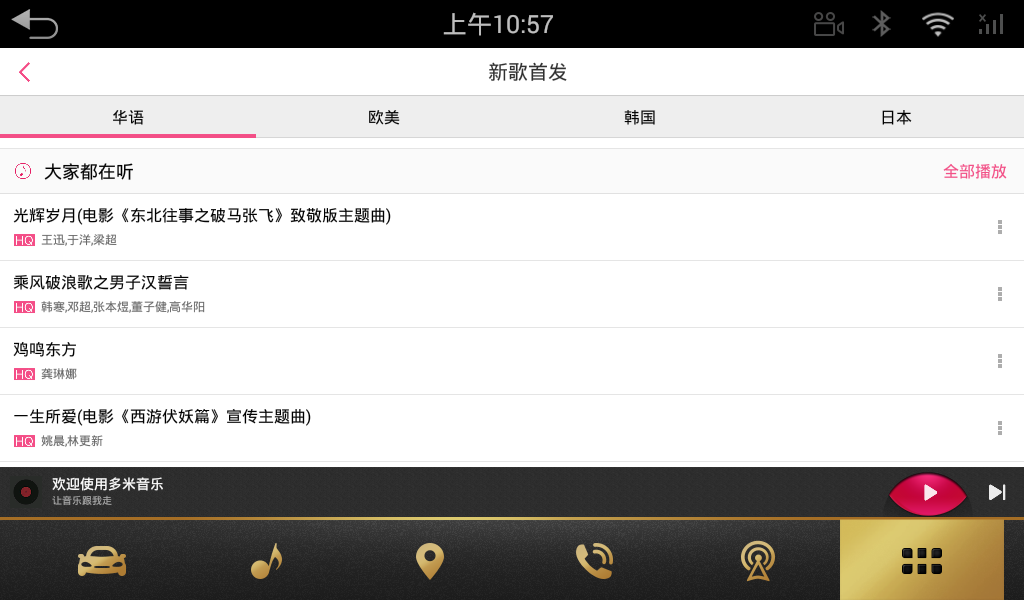The height and width of the screenshot is (600, 1024).
Task: Open more options for 光辉岁月
Action: (x=999, y=227)
